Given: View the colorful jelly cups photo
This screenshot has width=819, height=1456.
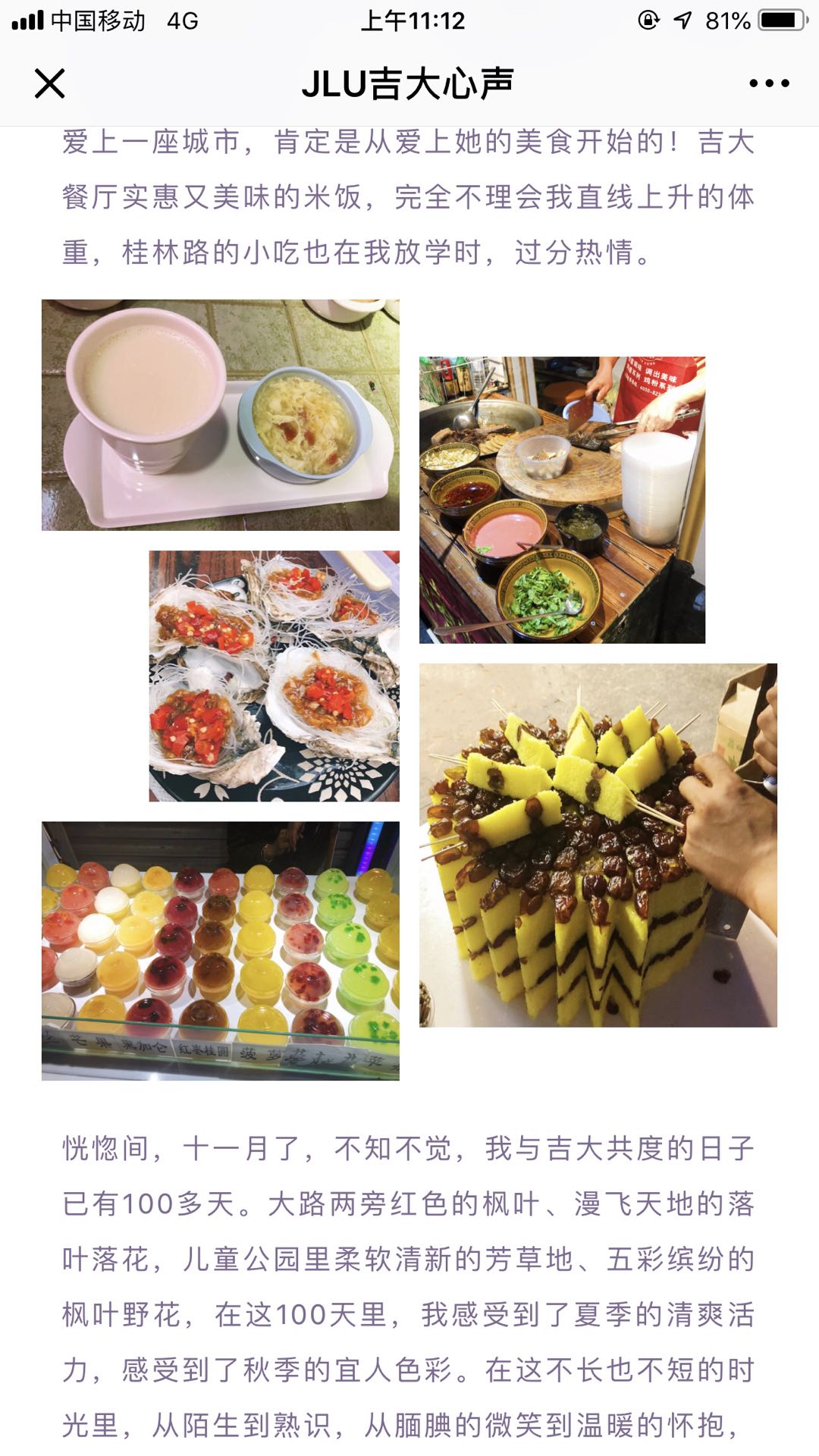Looking at the screenshot, I should click(x=220, y=950).
